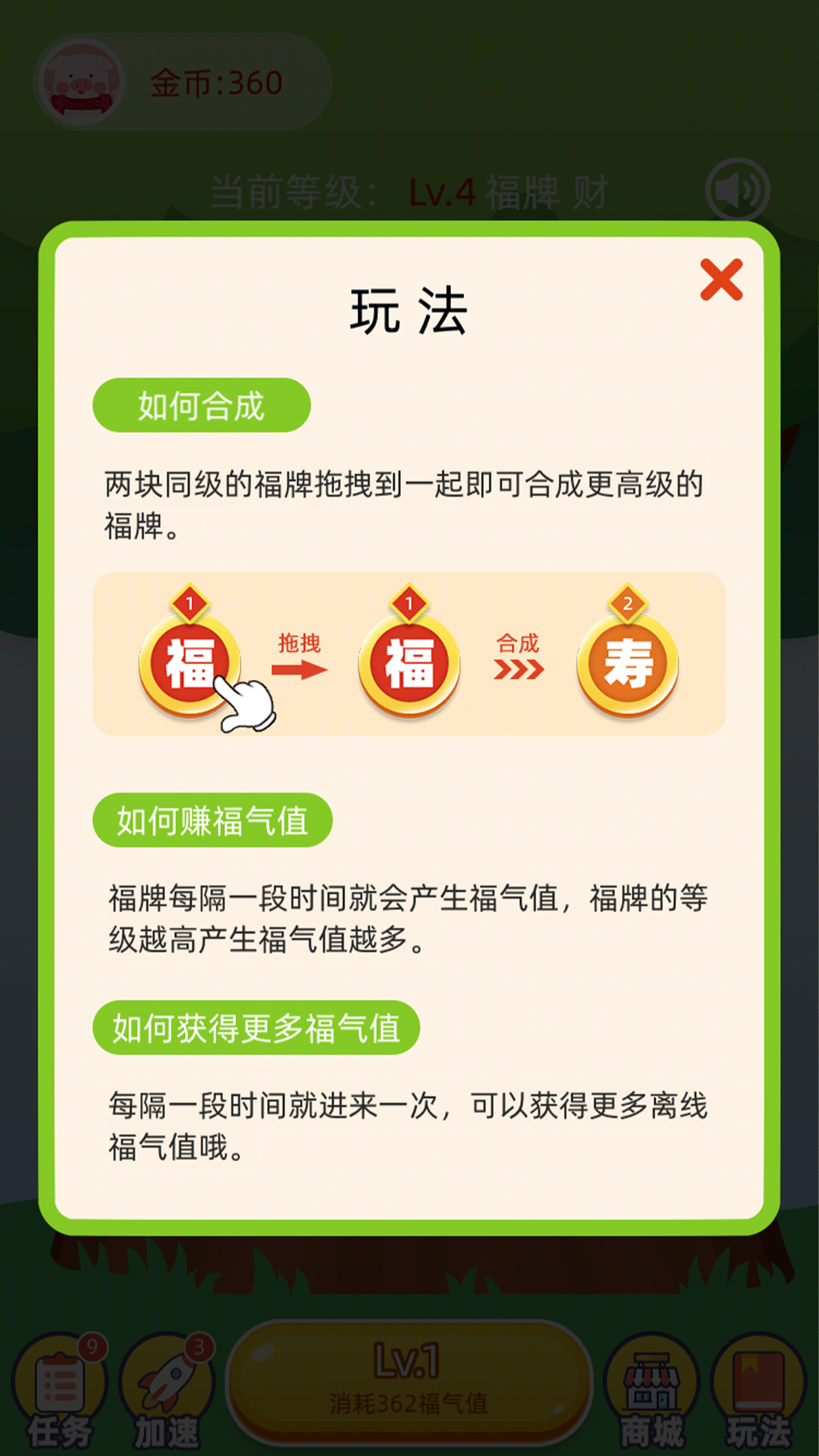This screenshot has width=819, height=1456.
Task: Tap the second 福 tile being merged
Action: (x=409, y=663)
